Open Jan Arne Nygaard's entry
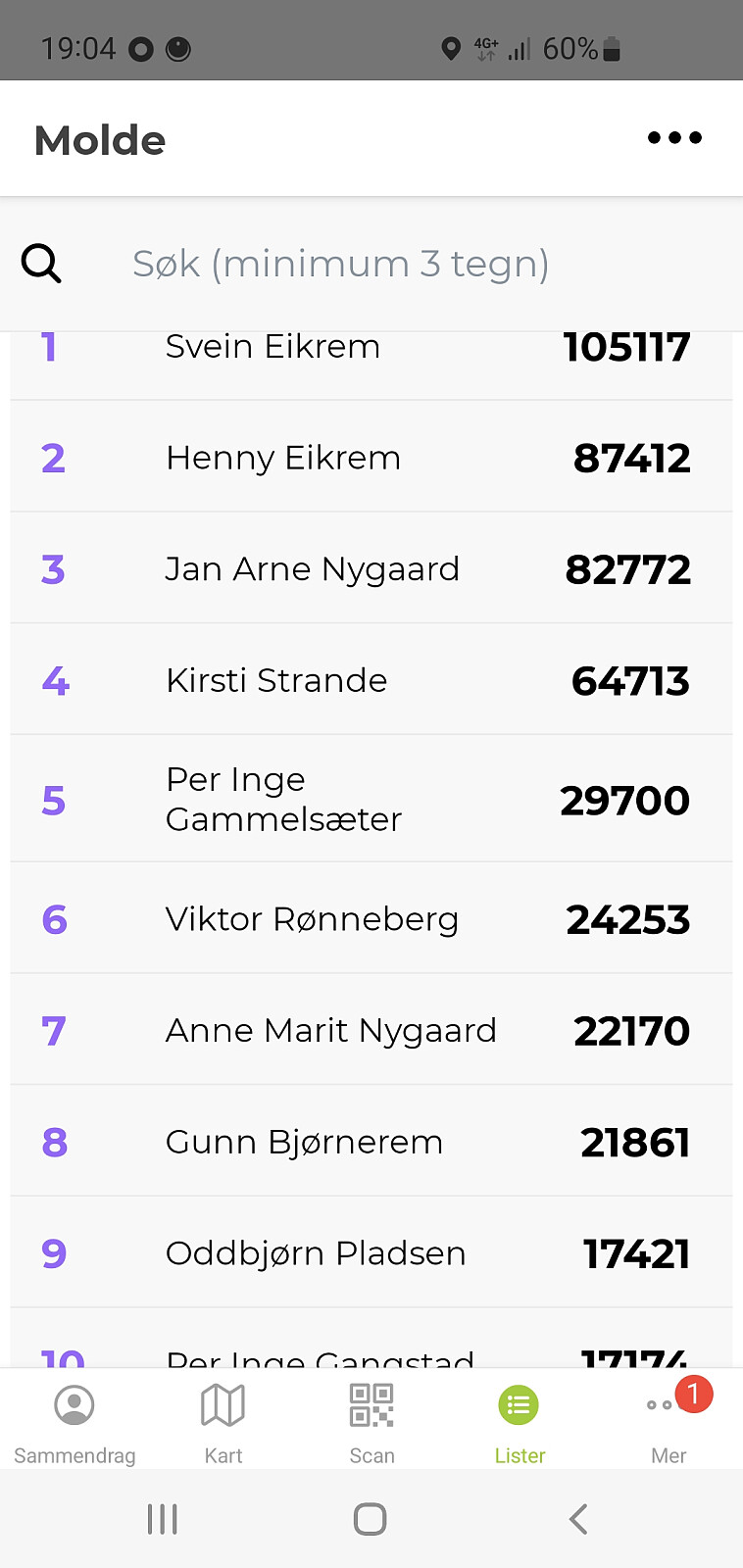 (x=371, y=569)
